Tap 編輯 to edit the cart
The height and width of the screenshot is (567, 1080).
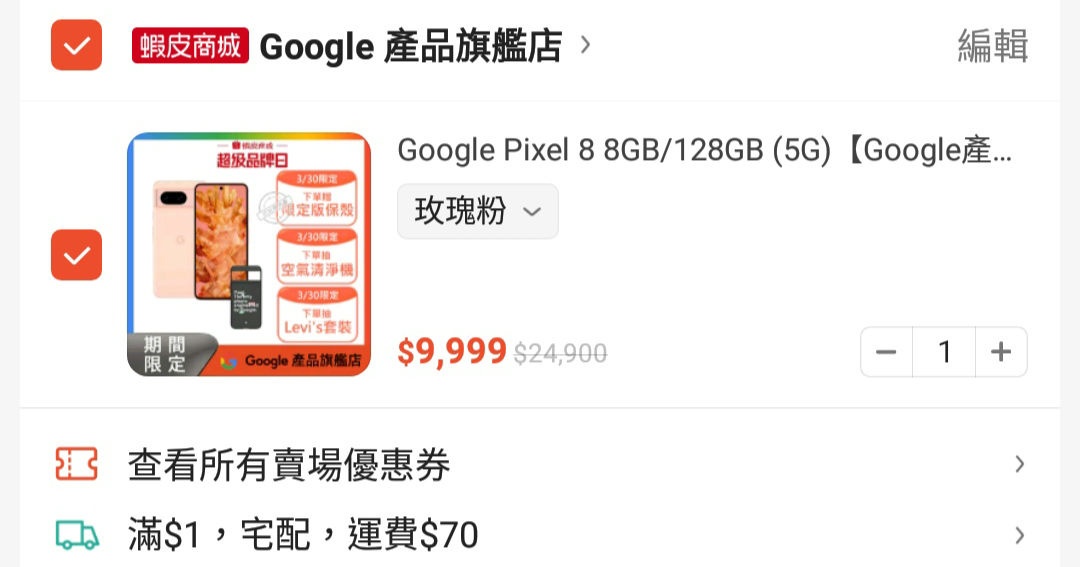point(991,46)
